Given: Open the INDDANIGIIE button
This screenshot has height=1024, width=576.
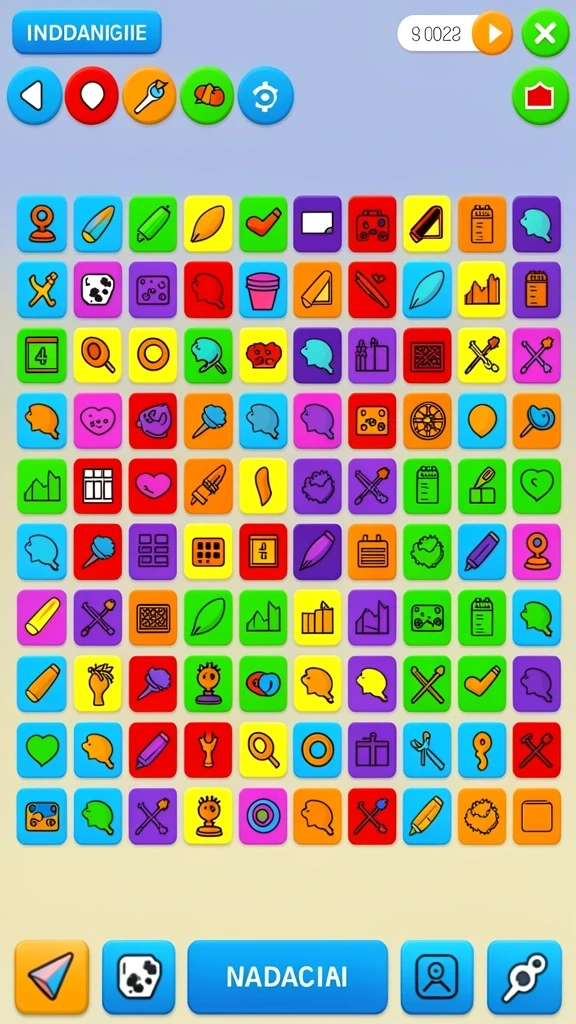Looking at the screenshot, I should (87, 32).
